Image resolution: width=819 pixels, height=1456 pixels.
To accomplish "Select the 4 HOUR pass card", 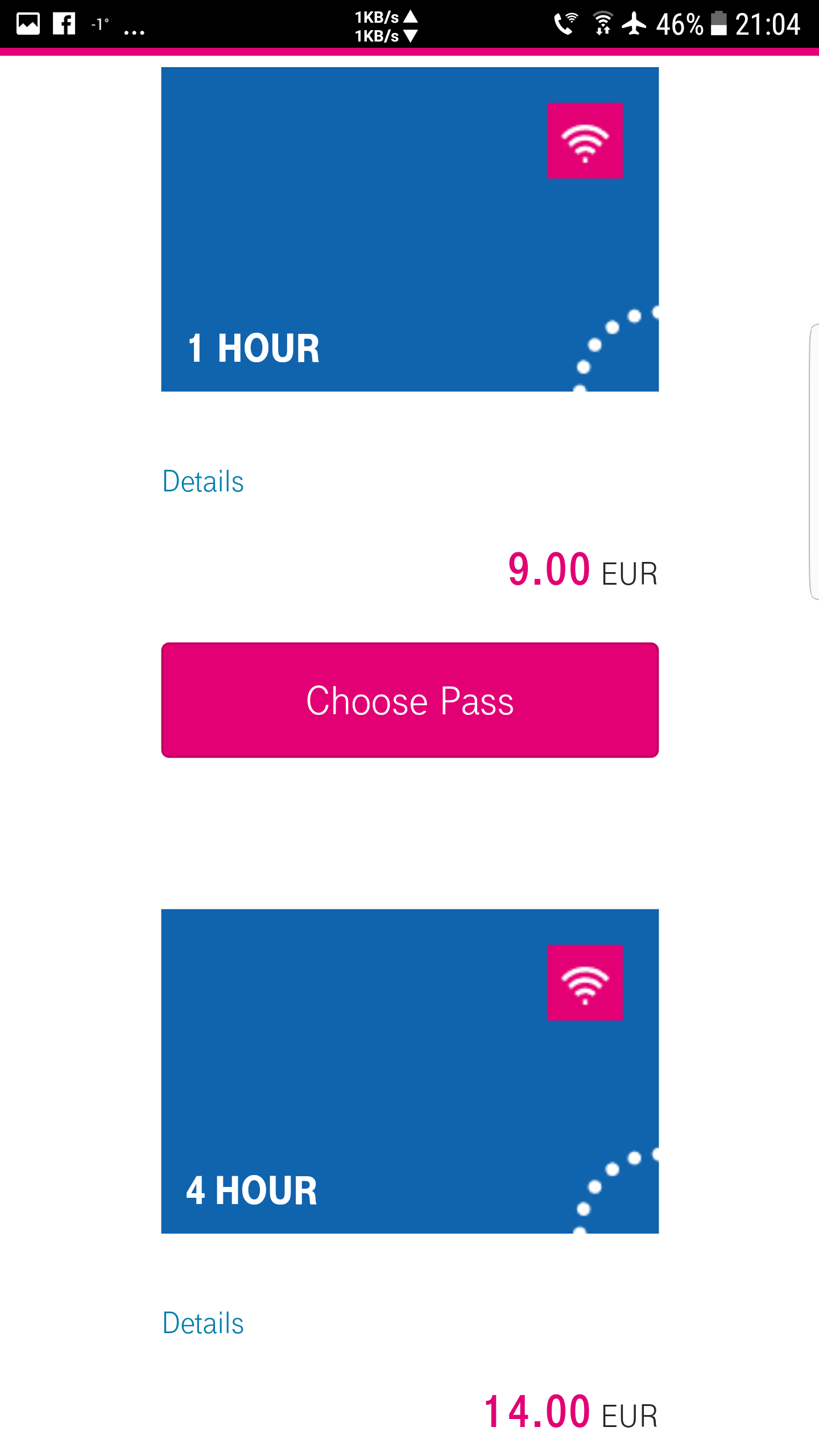I will 409,1071.
